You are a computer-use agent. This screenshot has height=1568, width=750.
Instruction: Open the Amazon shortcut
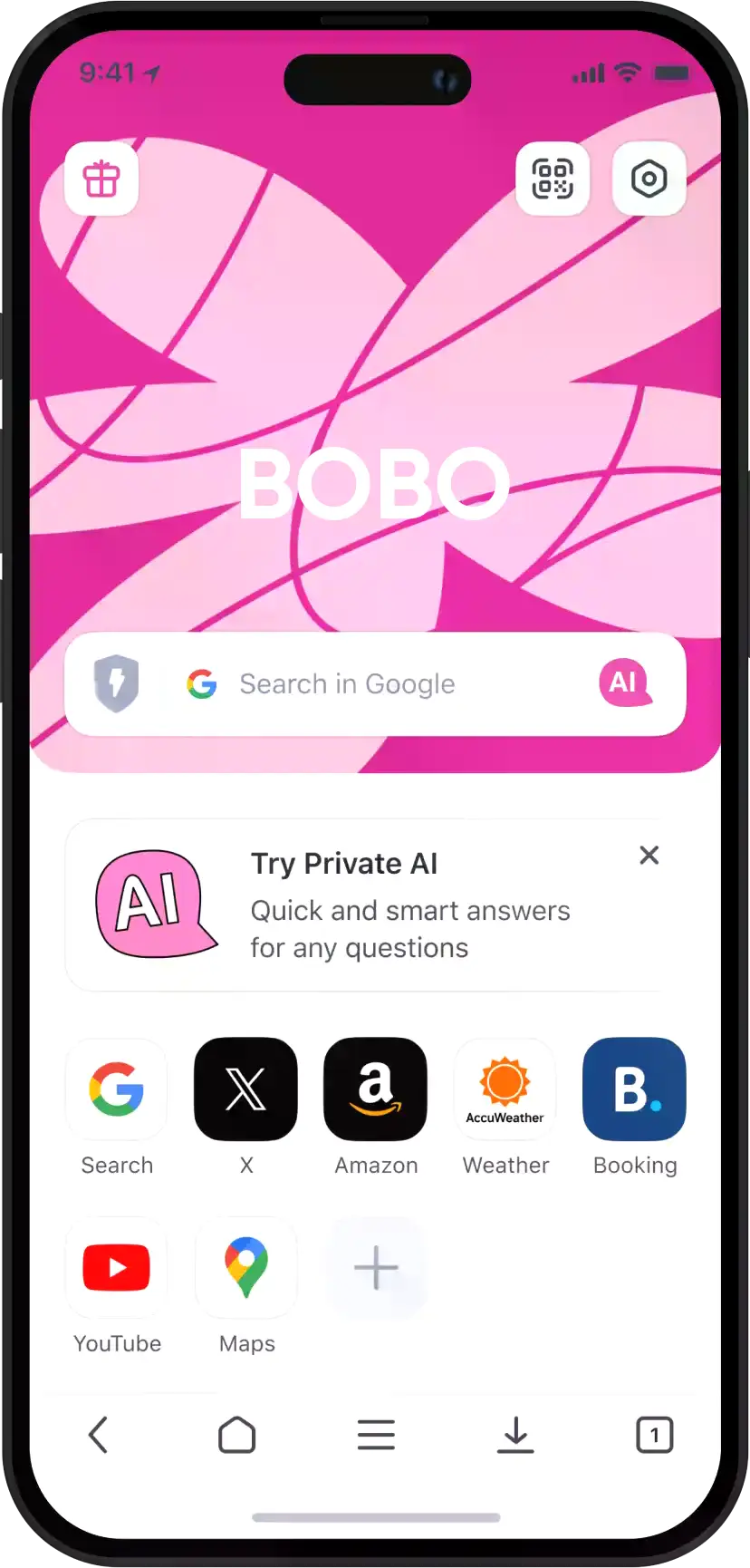375,1089
